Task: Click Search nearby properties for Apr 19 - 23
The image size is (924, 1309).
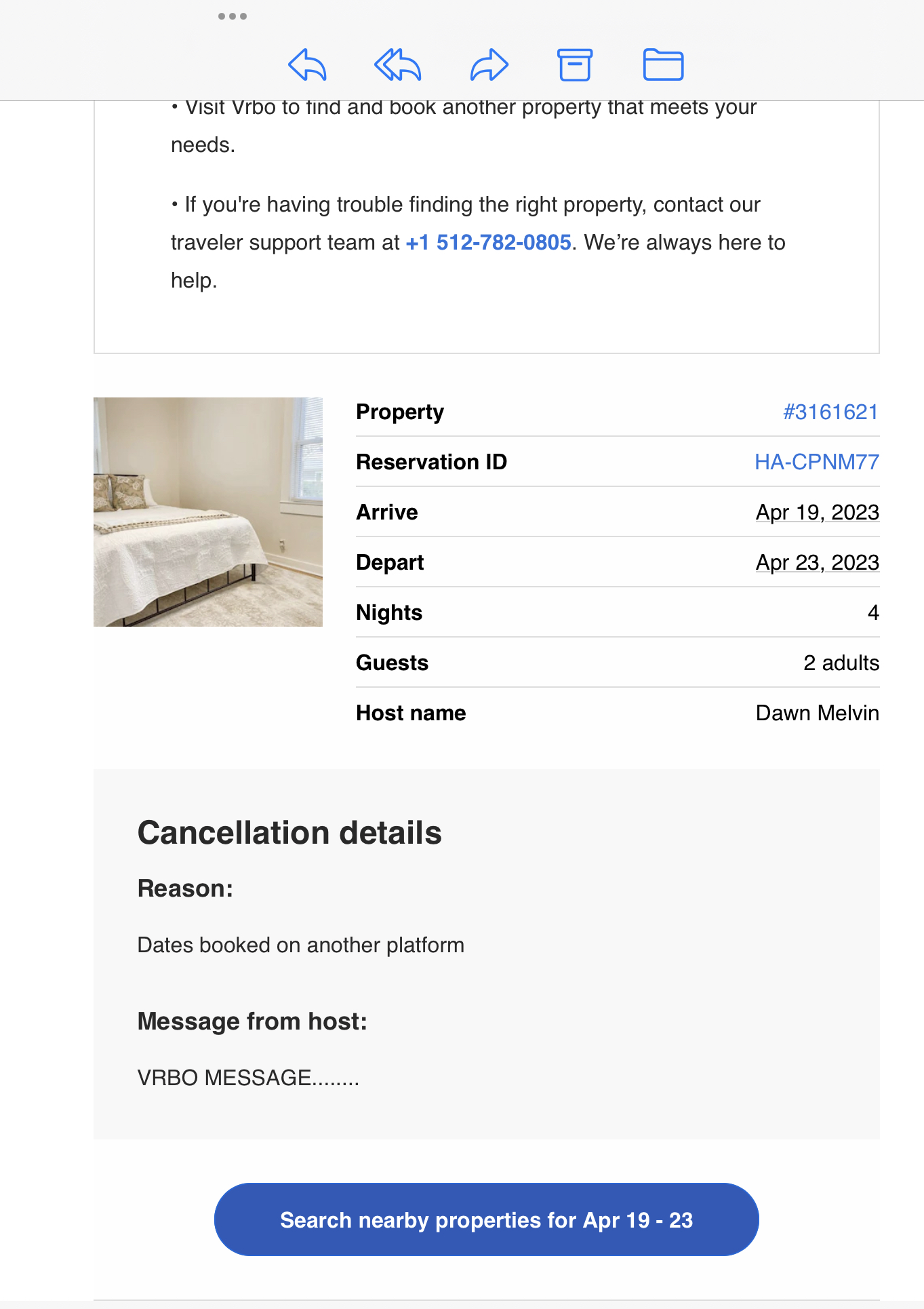Action: 486,1219
